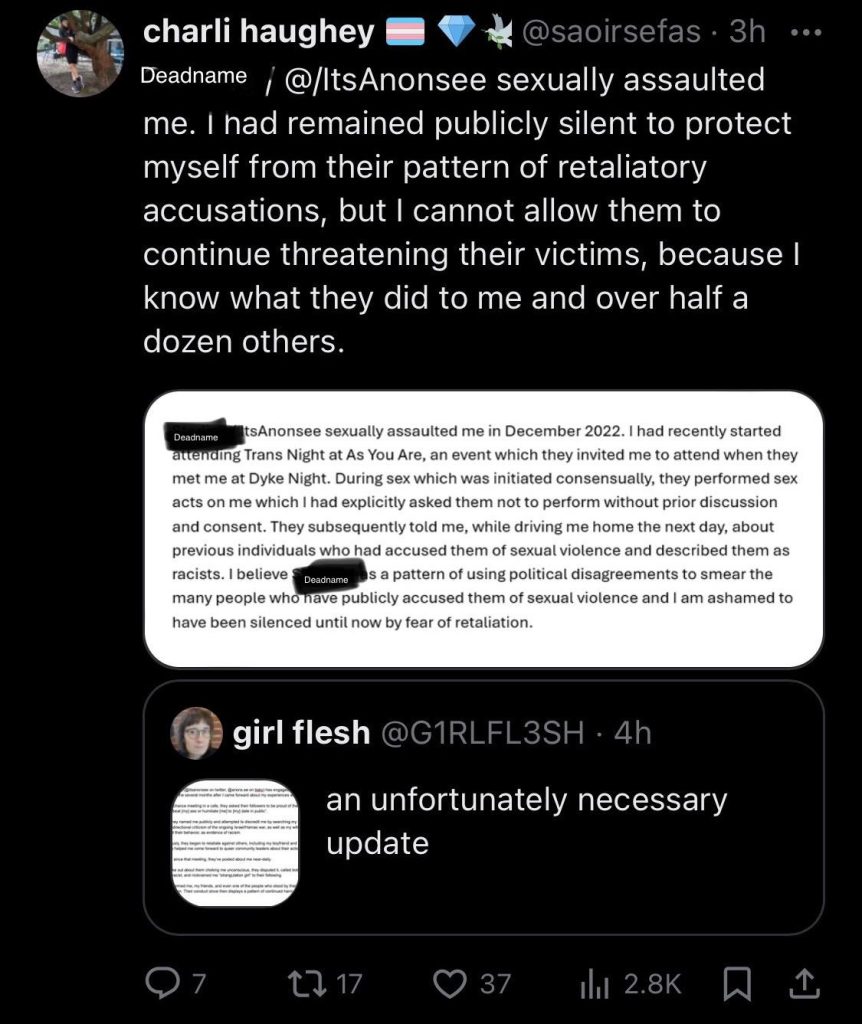The width and height of the screenshot is (862, 1024).
Task: Like the tweet with 37 likes
Action: pyautogui.click(x=450, y=983)
